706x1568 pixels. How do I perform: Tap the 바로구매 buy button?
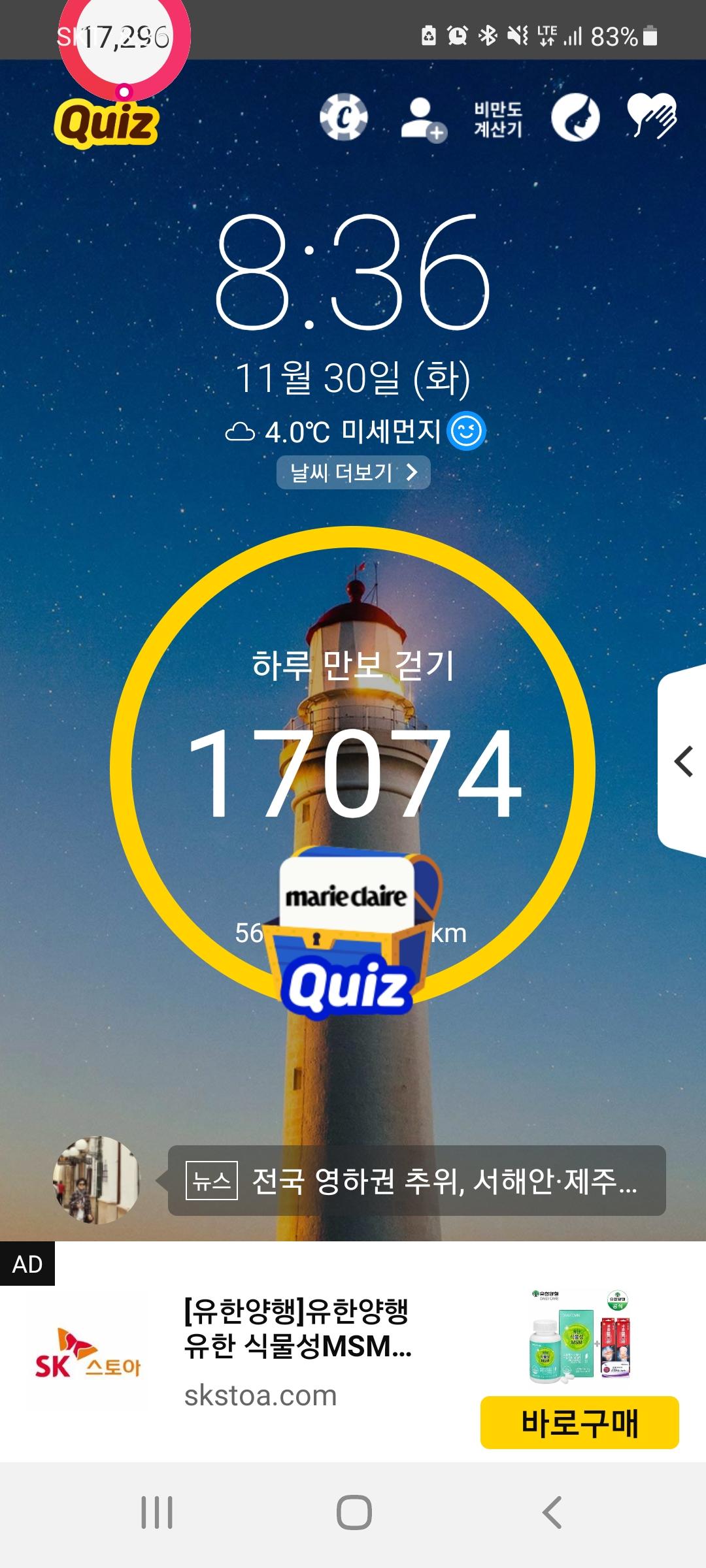point(579,1422)
